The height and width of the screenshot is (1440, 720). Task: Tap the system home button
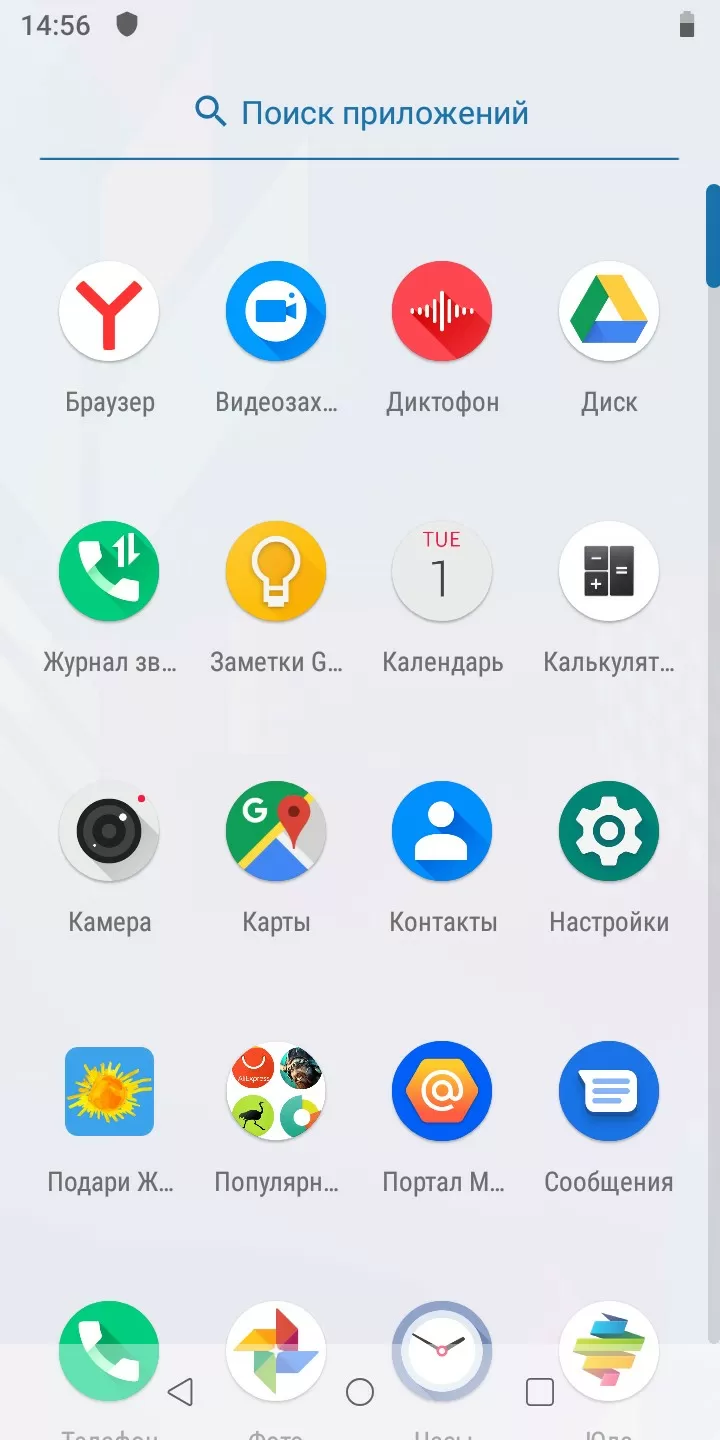click(x=360, y=1391)
